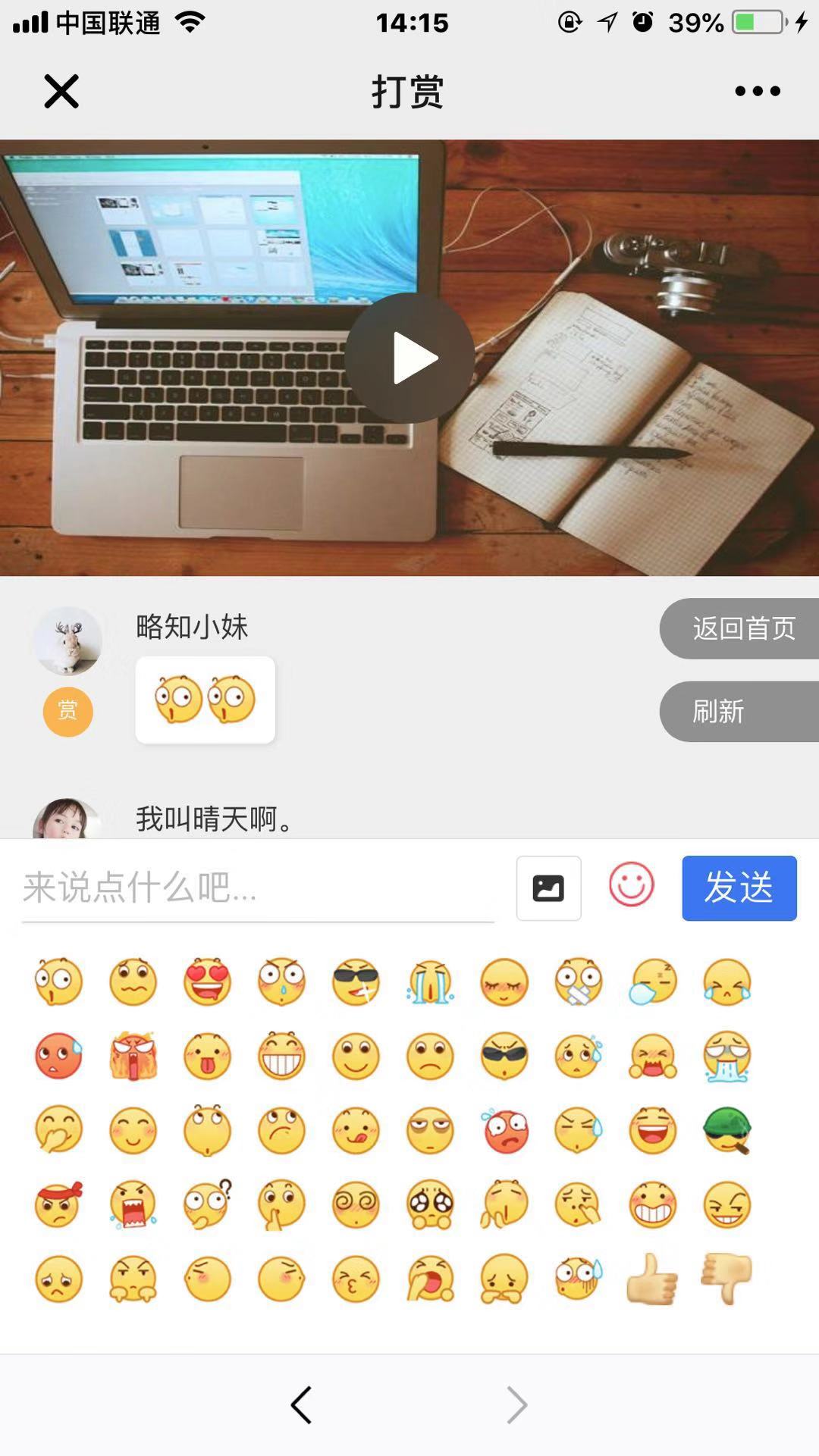Screen dimensions: 819x1456
Task: Attach a picture with the image icon
Action: pos(548,888)
